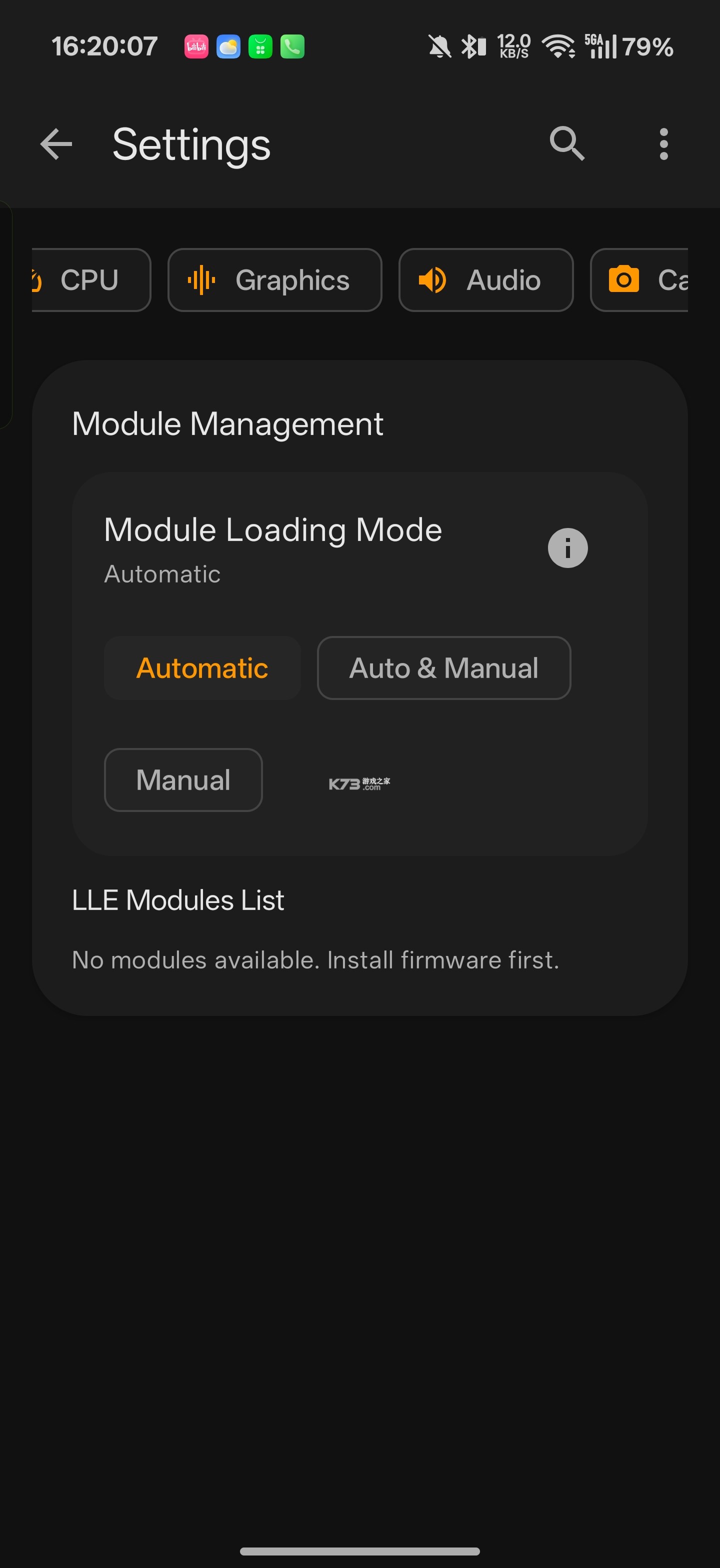Choose the Auto & Manual loading mode

[x=443, y=667]
